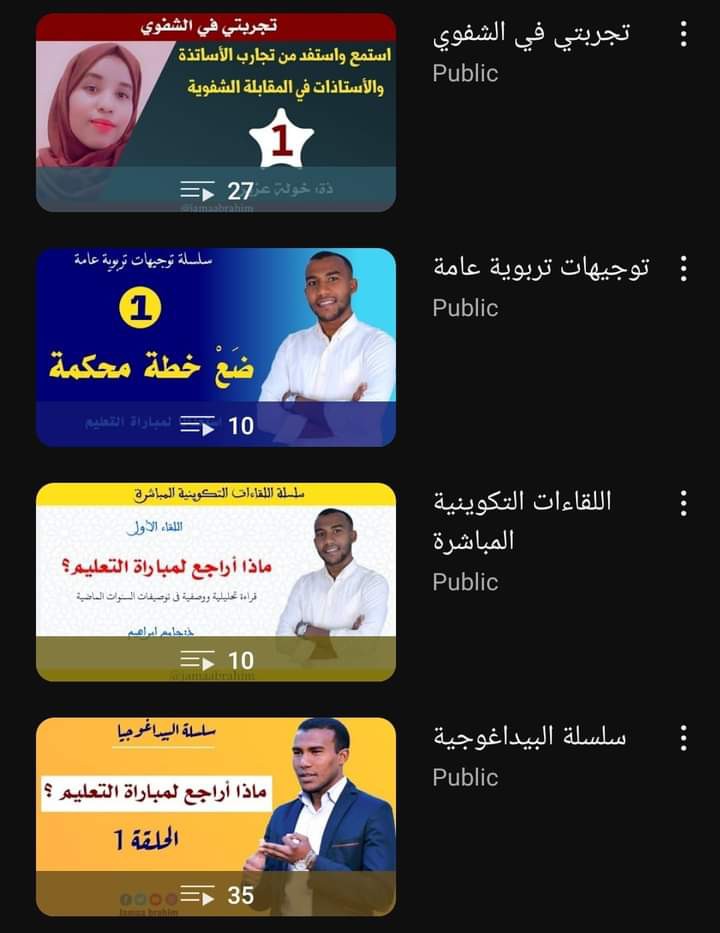Open more options for تجربتي في الشفوي
This screenshot has width=720, height=933.
(x=684, y=34)
